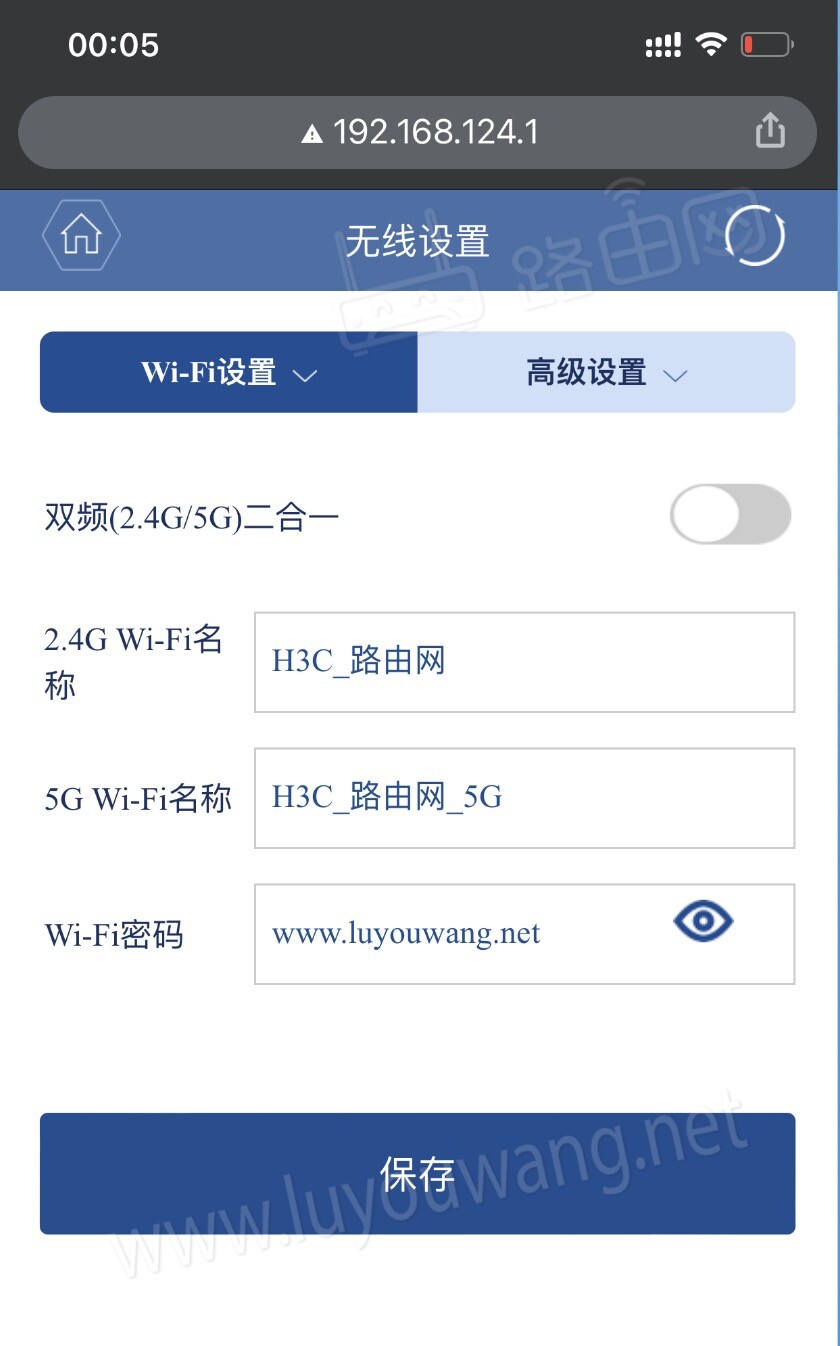
Task: Click the battery indicator in the status bar
Action: [x=766, y=44]
